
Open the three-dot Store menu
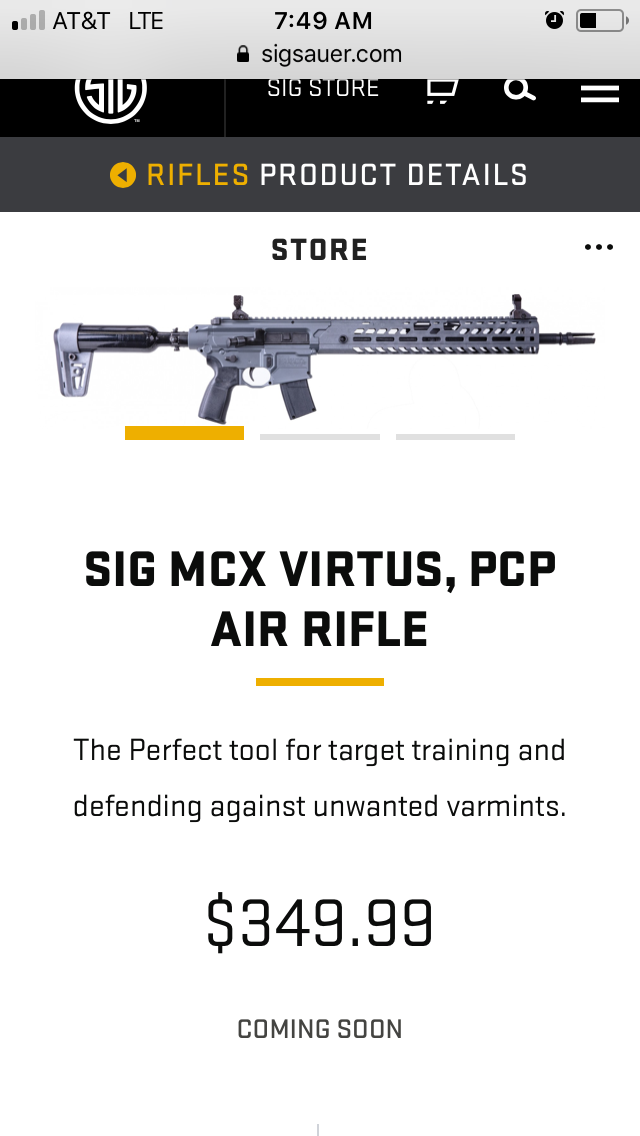tap(598, 248)
